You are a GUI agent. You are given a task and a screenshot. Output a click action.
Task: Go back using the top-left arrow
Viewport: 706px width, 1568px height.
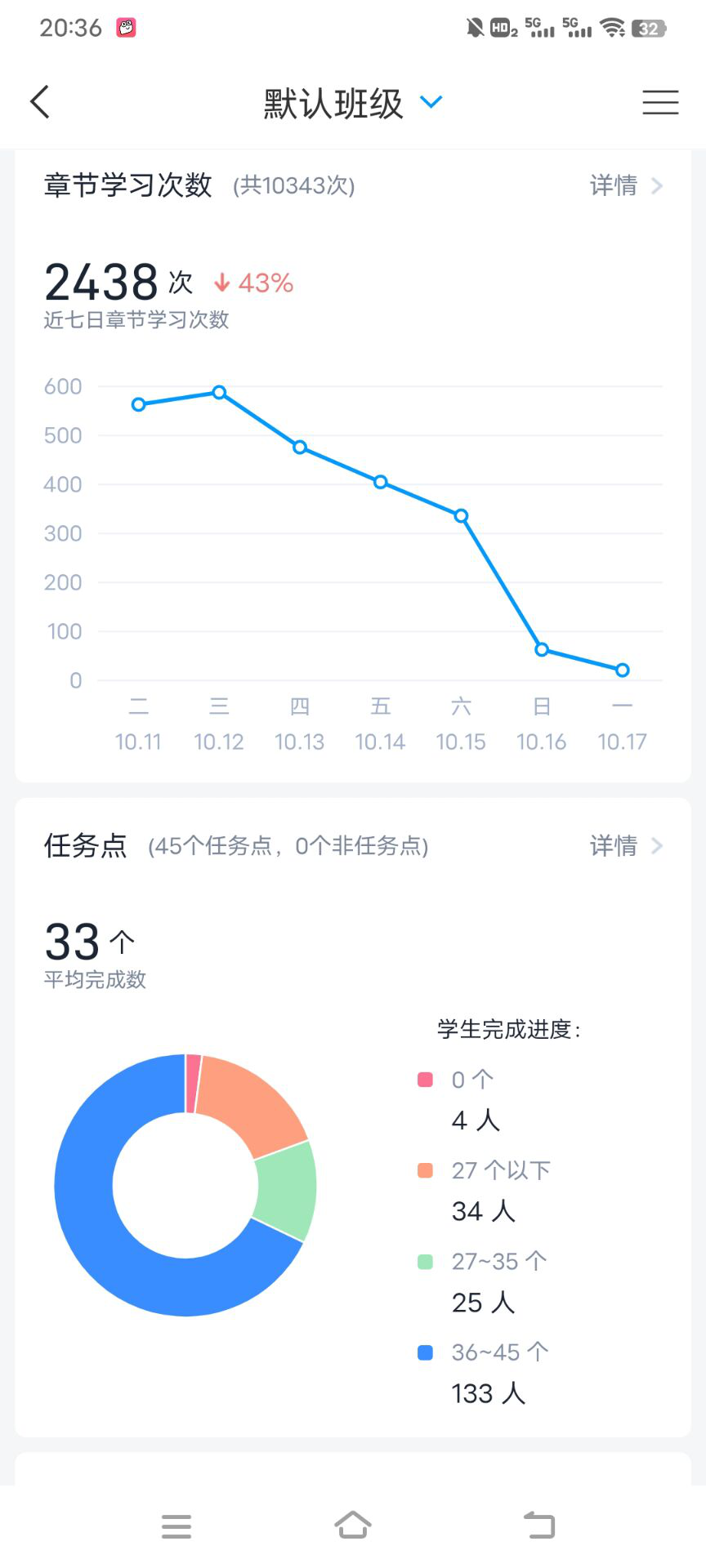coord(40,103)
